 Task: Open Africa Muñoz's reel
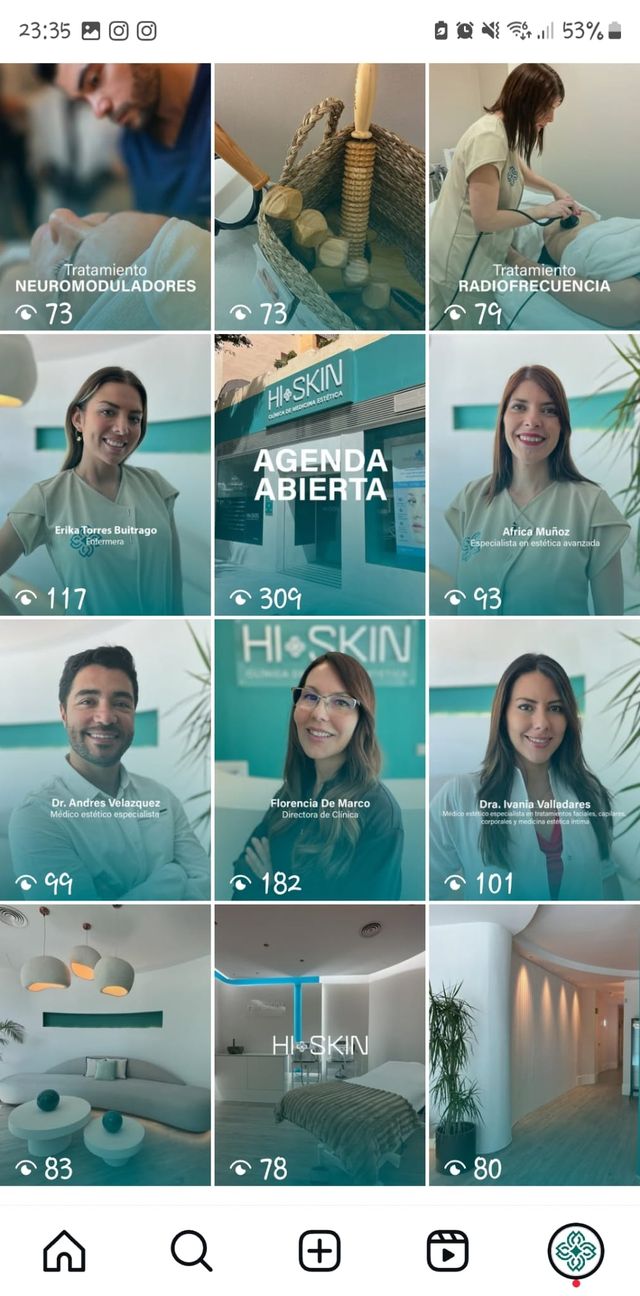pyautogui.click(x=534, y=474)
